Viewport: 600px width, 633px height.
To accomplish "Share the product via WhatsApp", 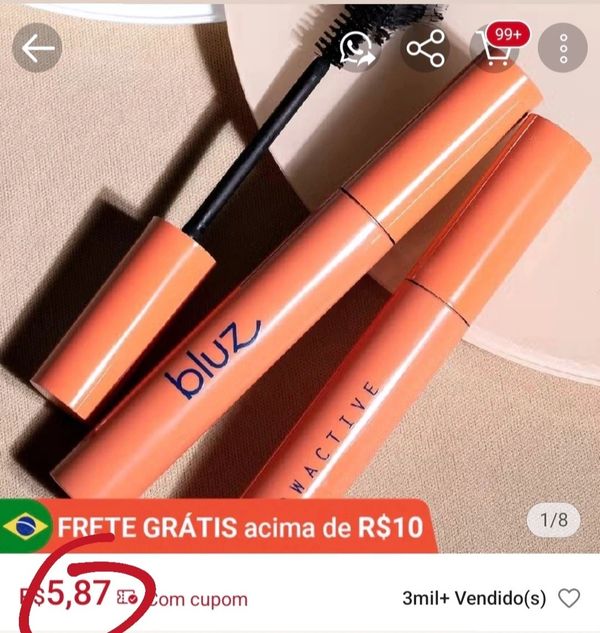I will tap(356, 47).
